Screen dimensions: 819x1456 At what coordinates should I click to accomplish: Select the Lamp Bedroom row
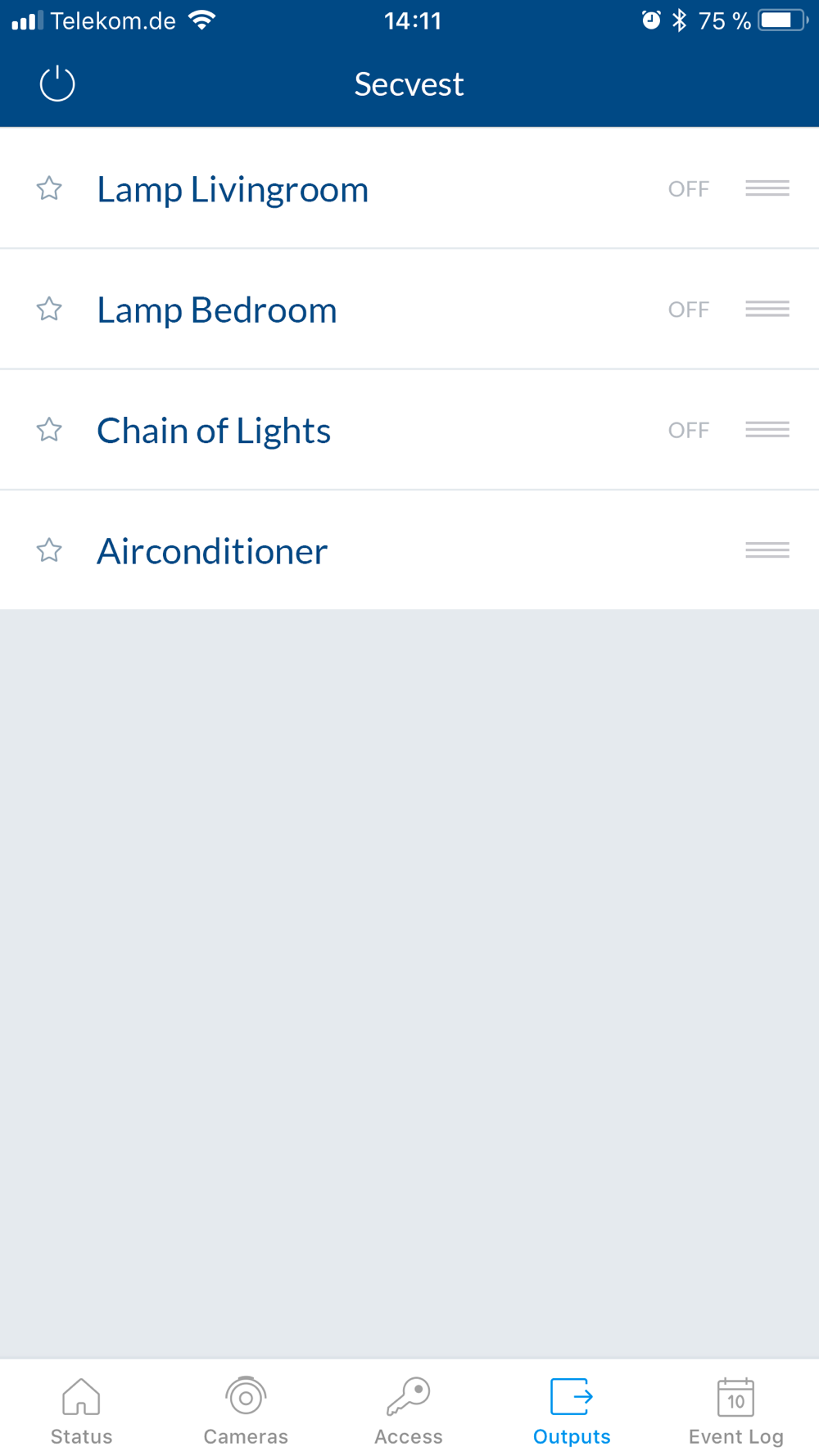(x=409, y=309)
